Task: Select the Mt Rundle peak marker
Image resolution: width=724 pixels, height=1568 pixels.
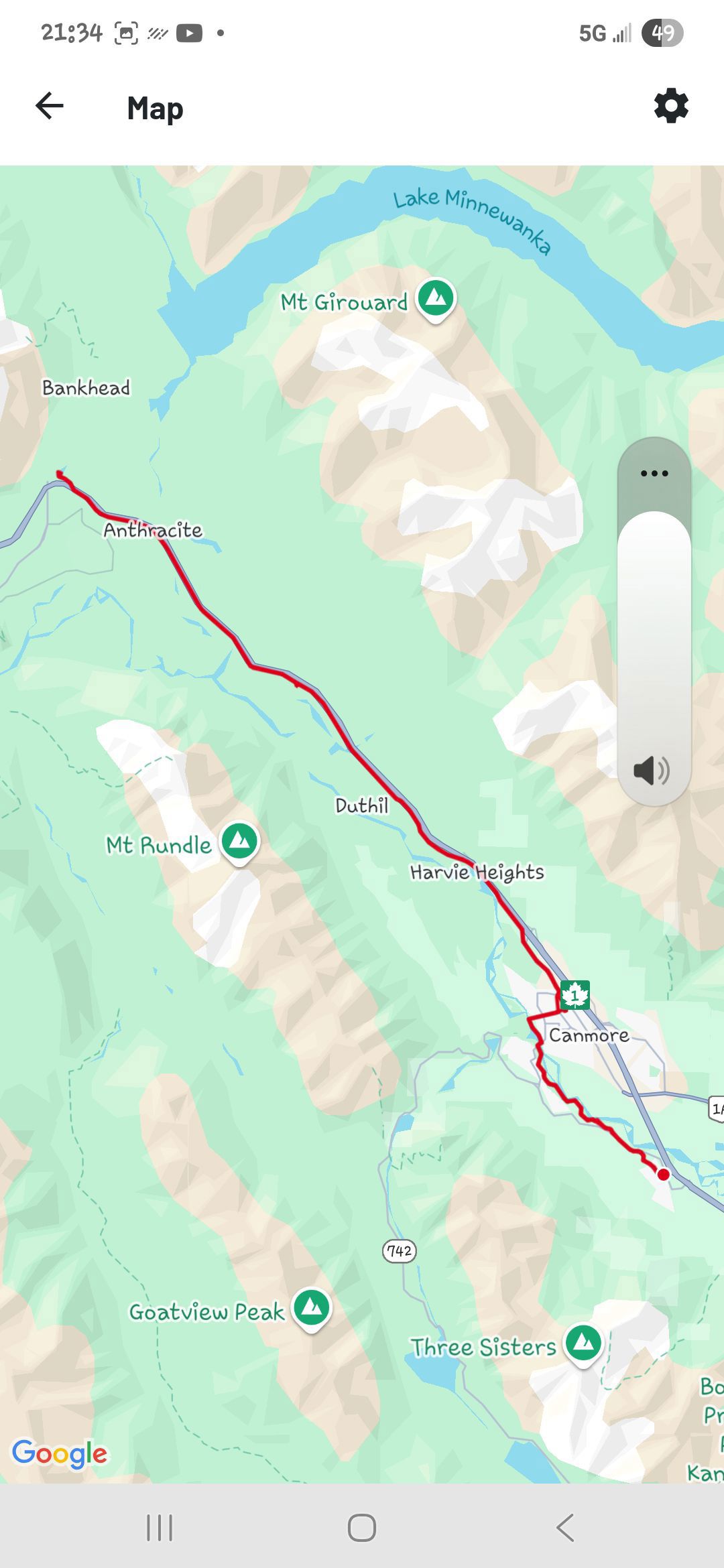Action: 240,842
